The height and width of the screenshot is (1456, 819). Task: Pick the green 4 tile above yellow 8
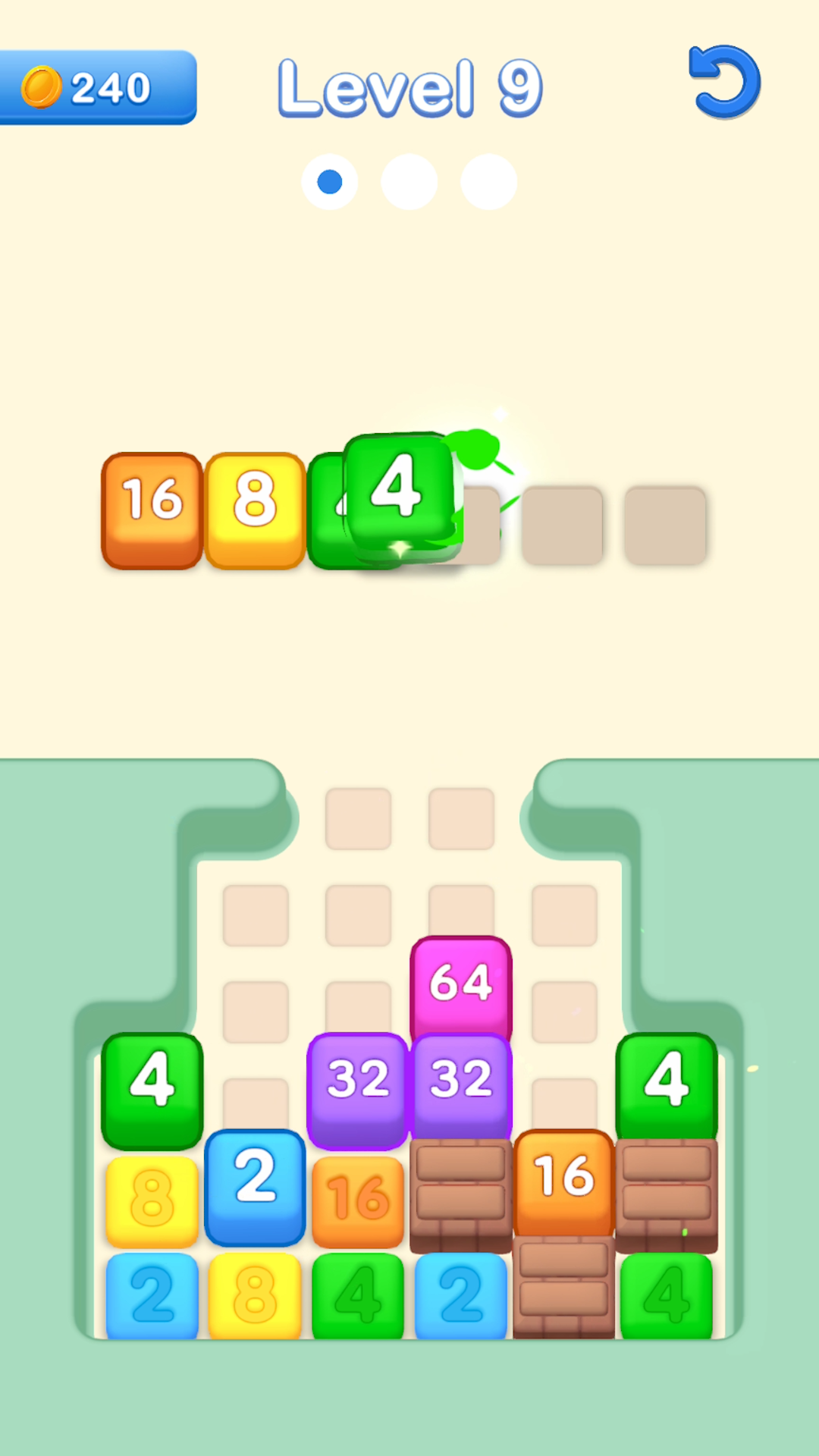point(152,1090)
